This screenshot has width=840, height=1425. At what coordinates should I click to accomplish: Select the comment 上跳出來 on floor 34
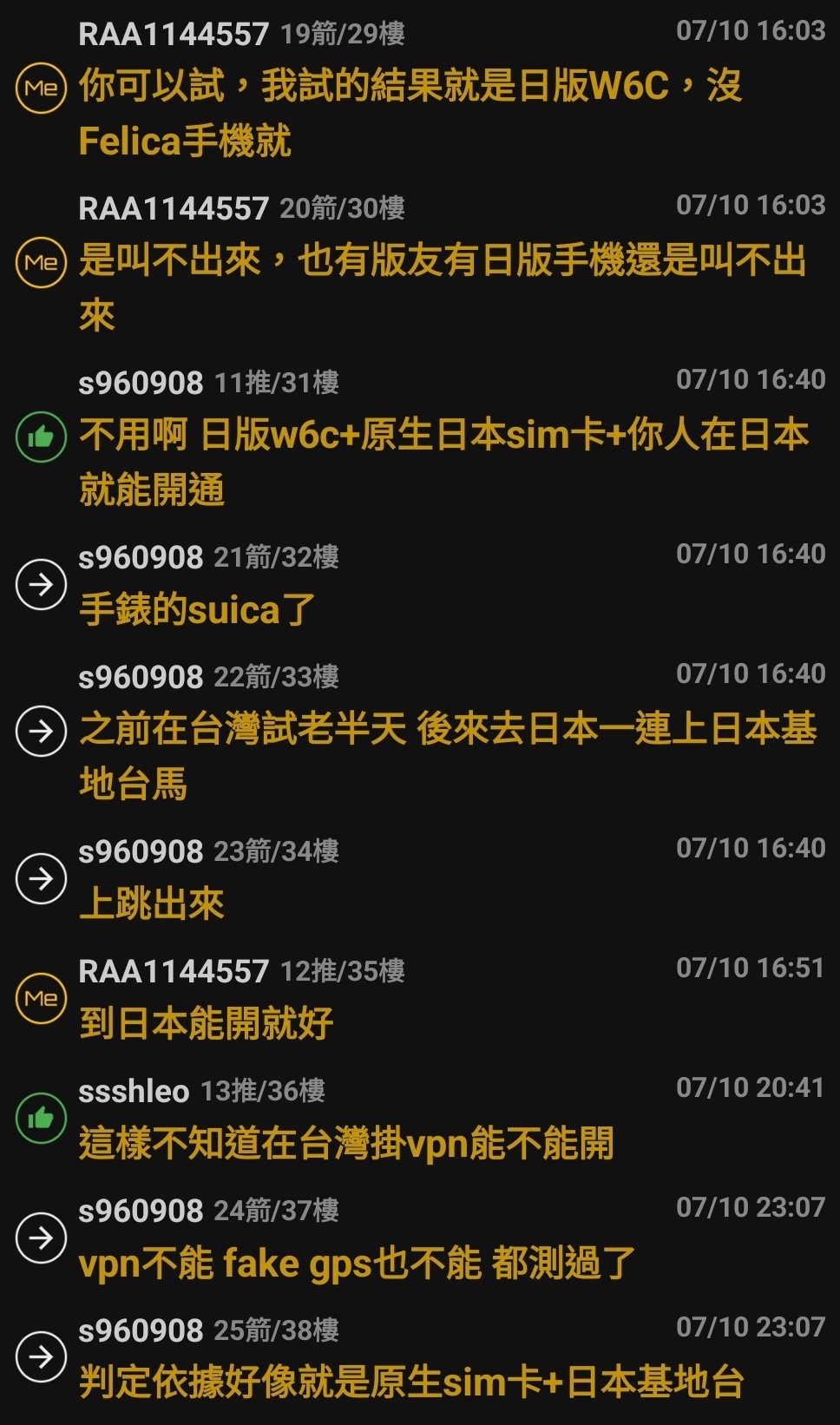[x=420, y=879]
